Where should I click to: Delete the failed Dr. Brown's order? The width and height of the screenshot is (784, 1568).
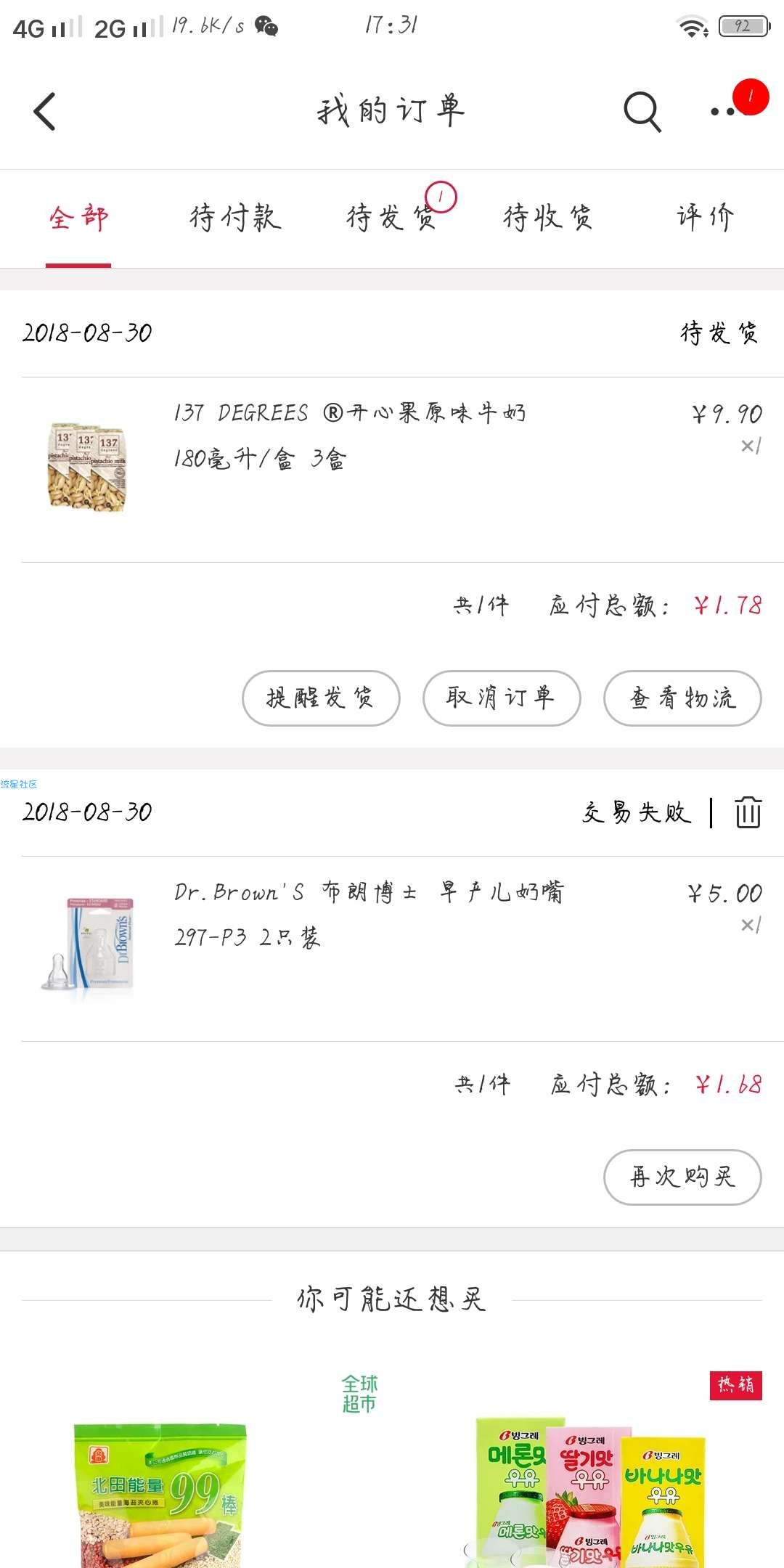[748, 812]
